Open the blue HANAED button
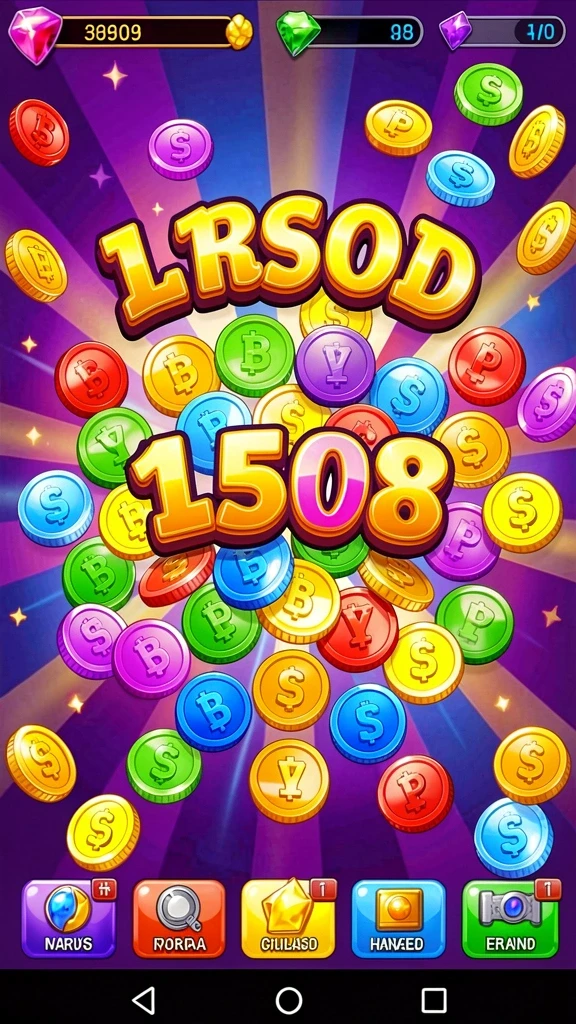 [398, 918]
